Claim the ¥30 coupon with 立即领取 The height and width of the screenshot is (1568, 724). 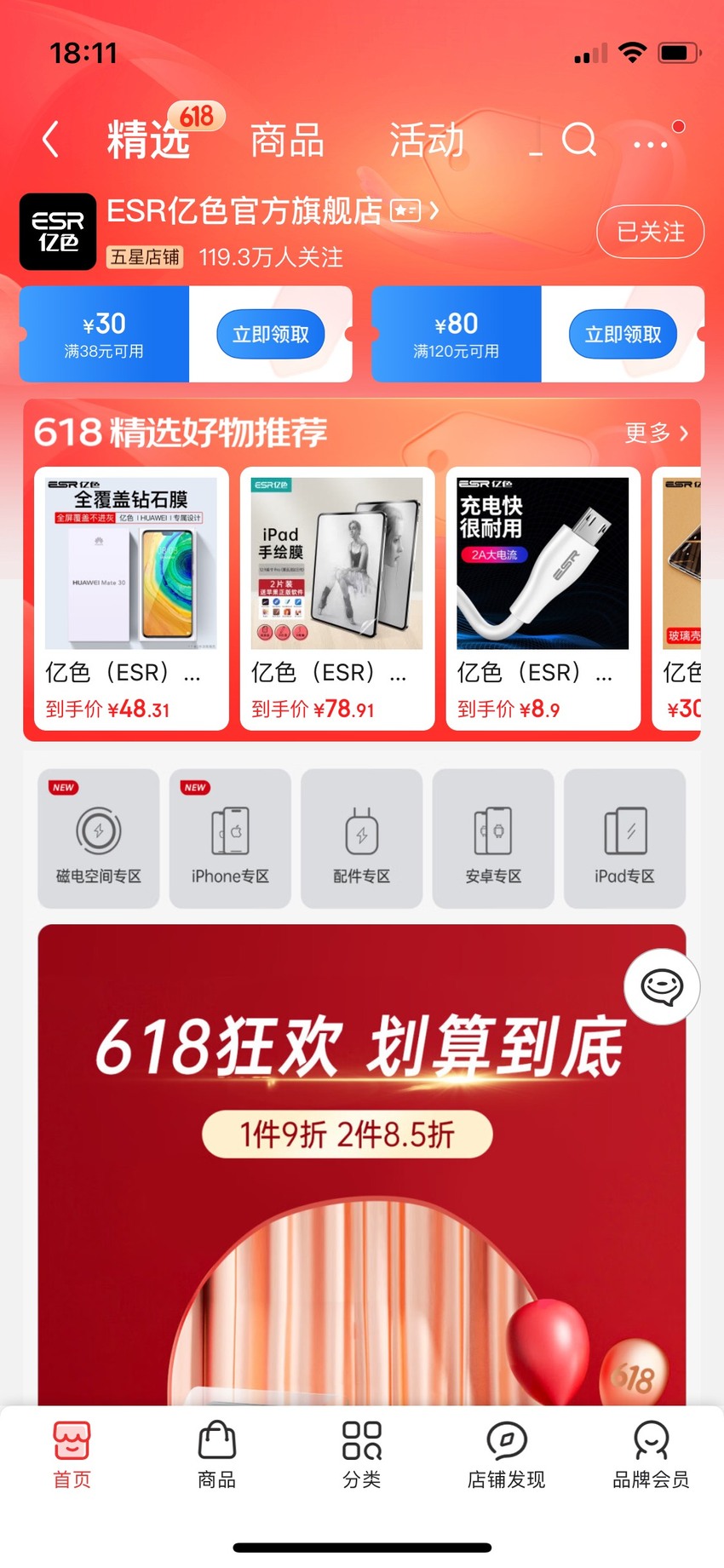pyautogui.click(x=271, y=334)
